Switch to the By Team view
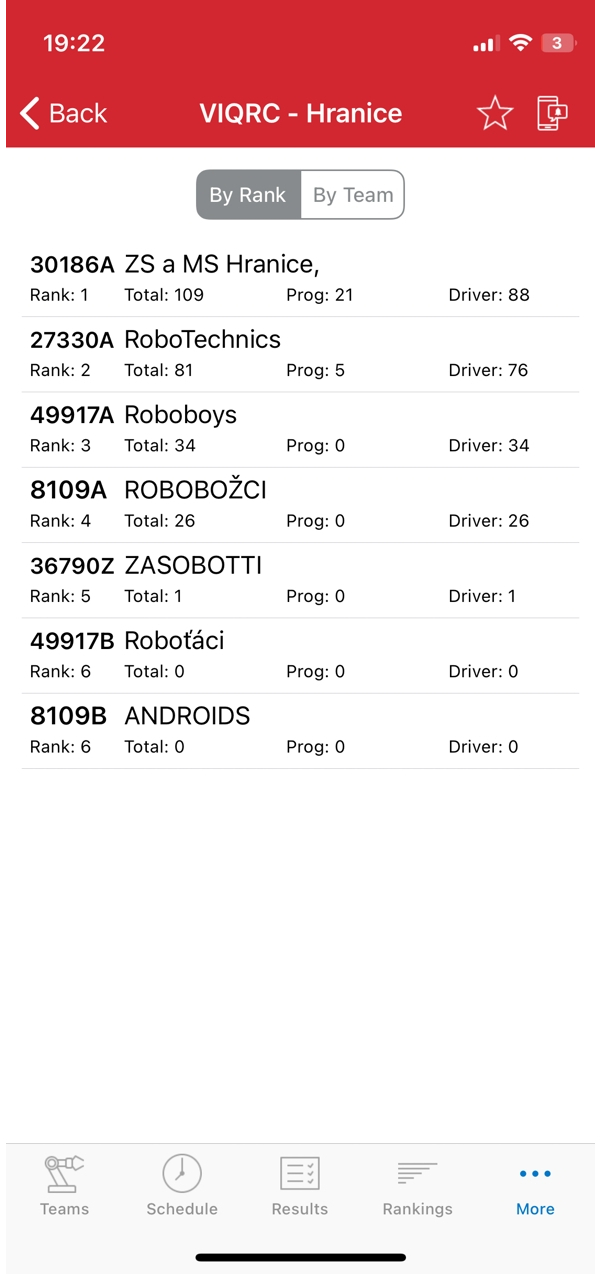This screenshot has width=600, height=1274. tap(353, 195)
